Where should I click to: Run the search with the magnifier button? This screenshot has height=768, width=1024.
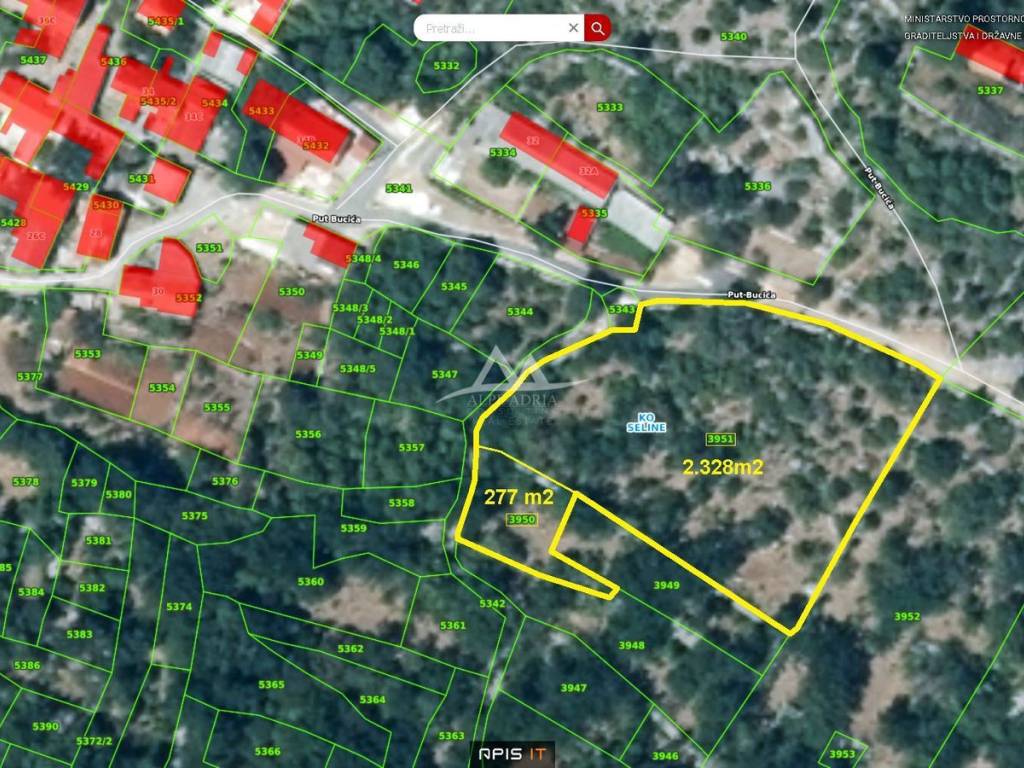(598, 28)
